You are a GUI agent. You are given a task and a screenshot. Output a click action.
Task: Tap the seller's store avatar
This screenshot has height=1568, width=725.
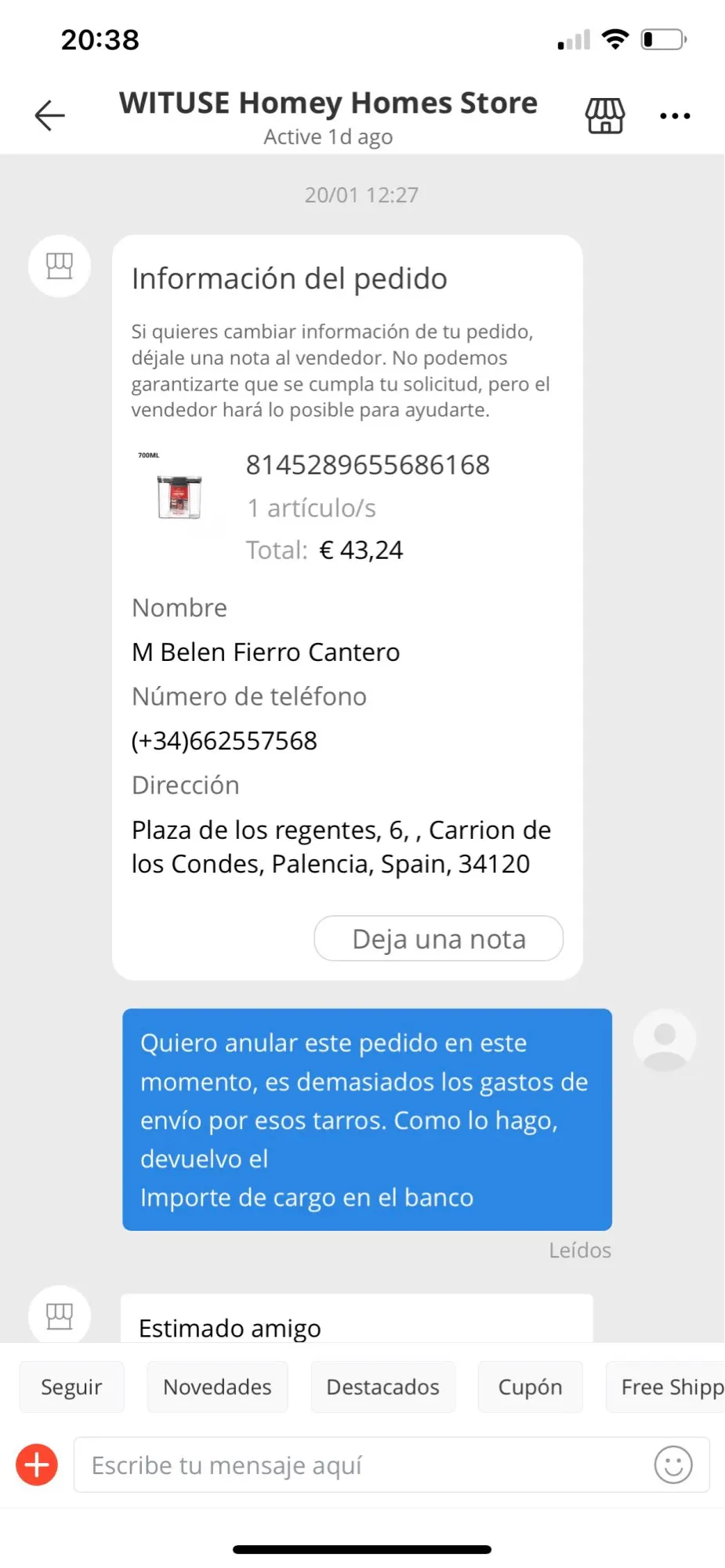click(60, 267)
